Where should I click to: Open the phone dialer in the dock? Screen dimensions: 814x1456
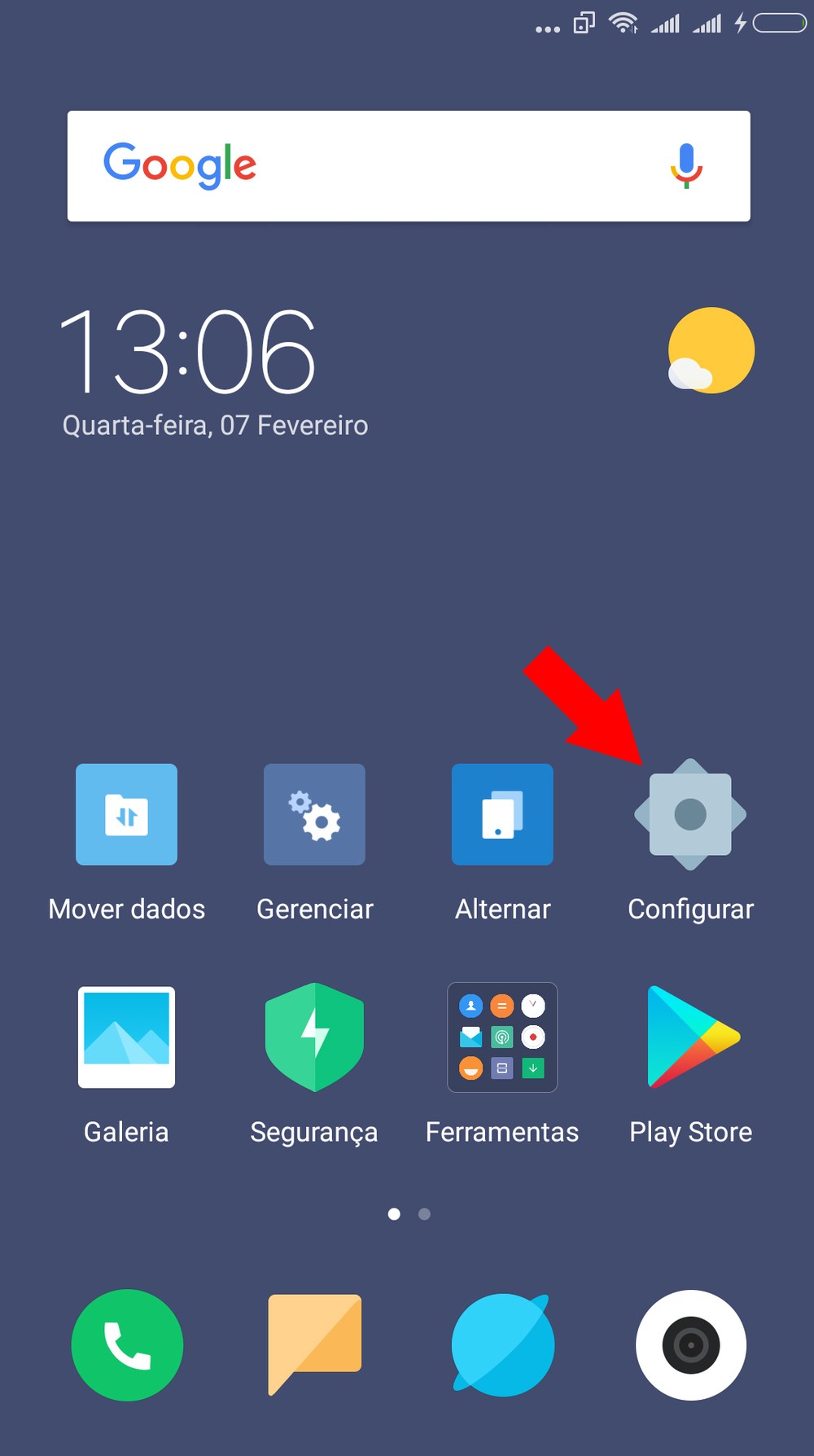click(x=127, y=1344)
